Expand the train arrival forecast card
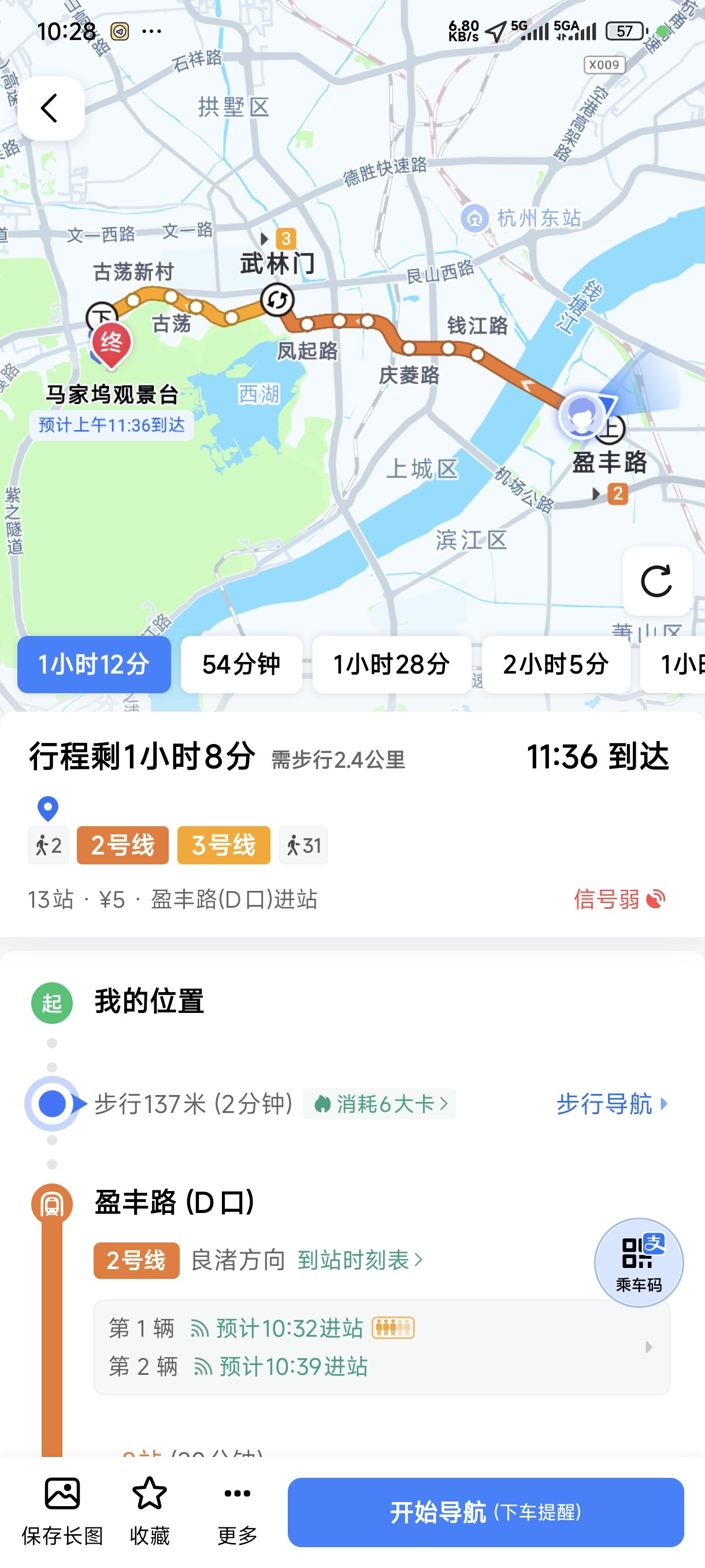 (381, 1347)
